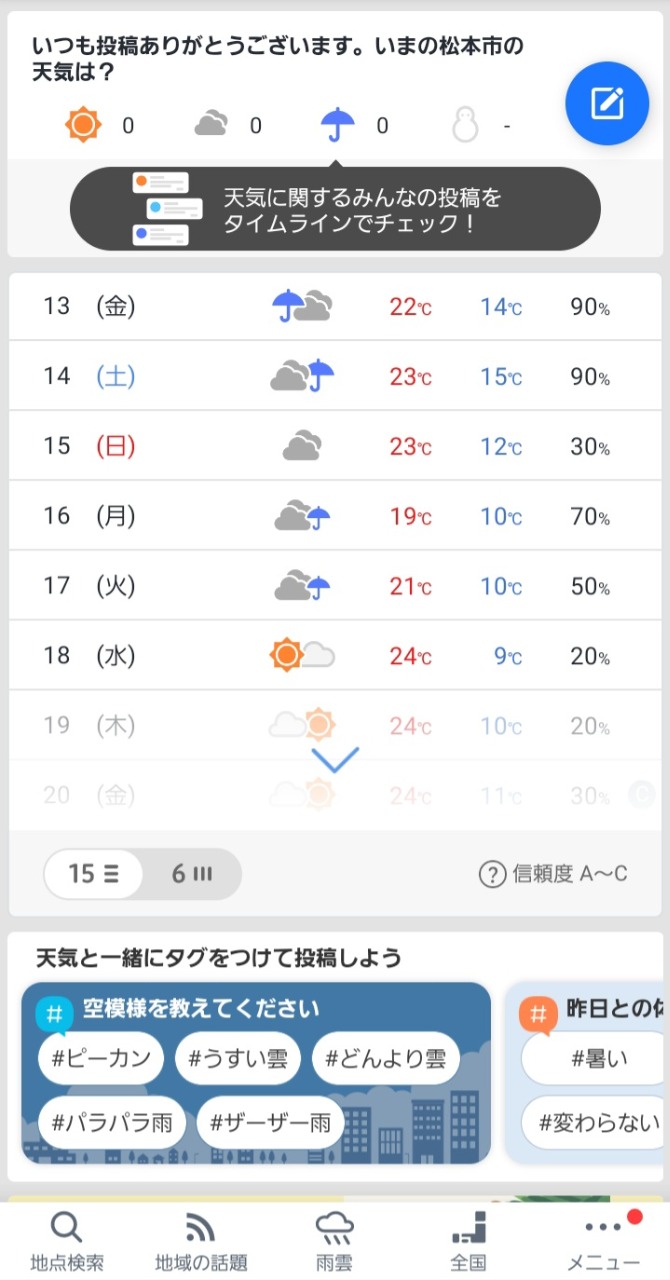
Task: Choose the #どんより雲 tag
Action: click(385, 1059)
